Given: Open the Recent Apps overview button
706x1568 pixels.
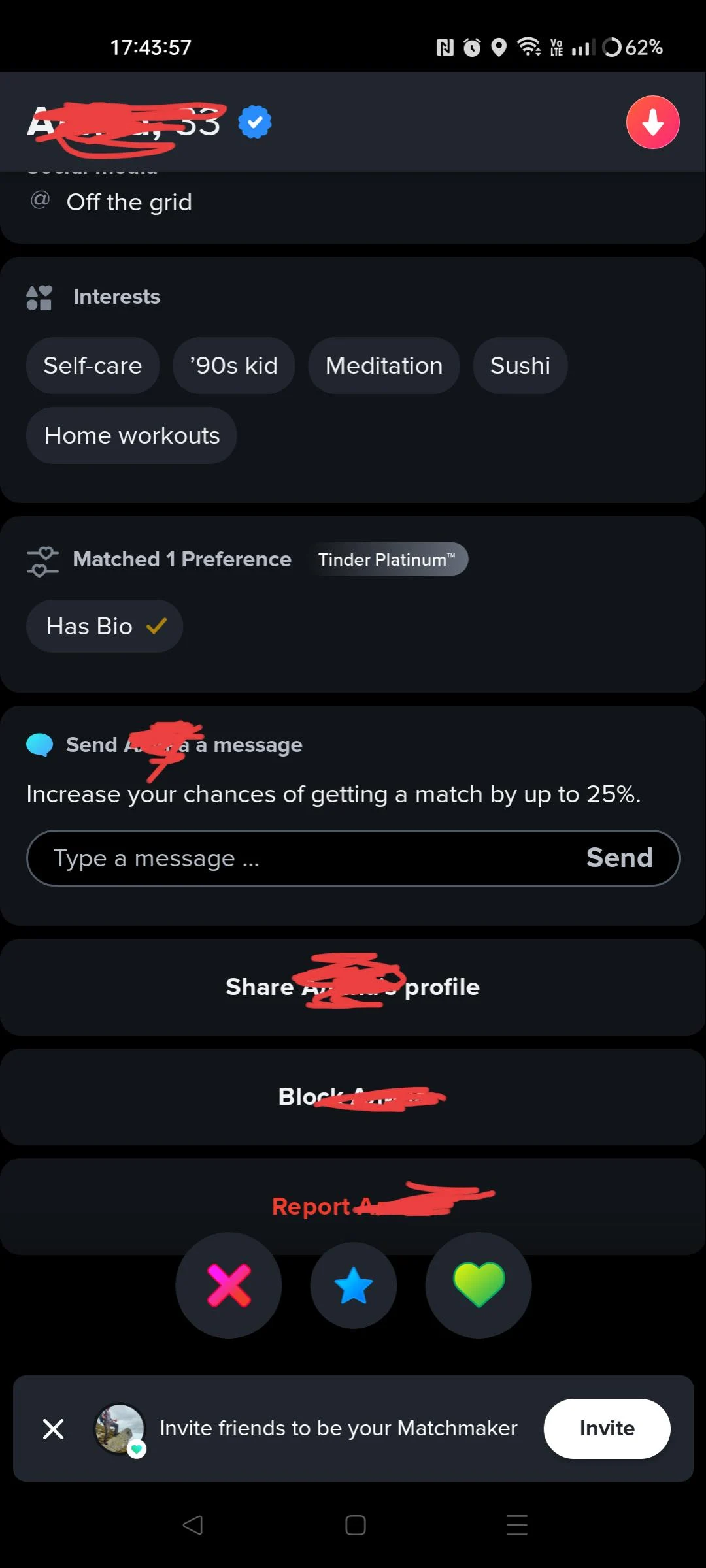Looking at the screenshot, I should tap(516, 1526).
